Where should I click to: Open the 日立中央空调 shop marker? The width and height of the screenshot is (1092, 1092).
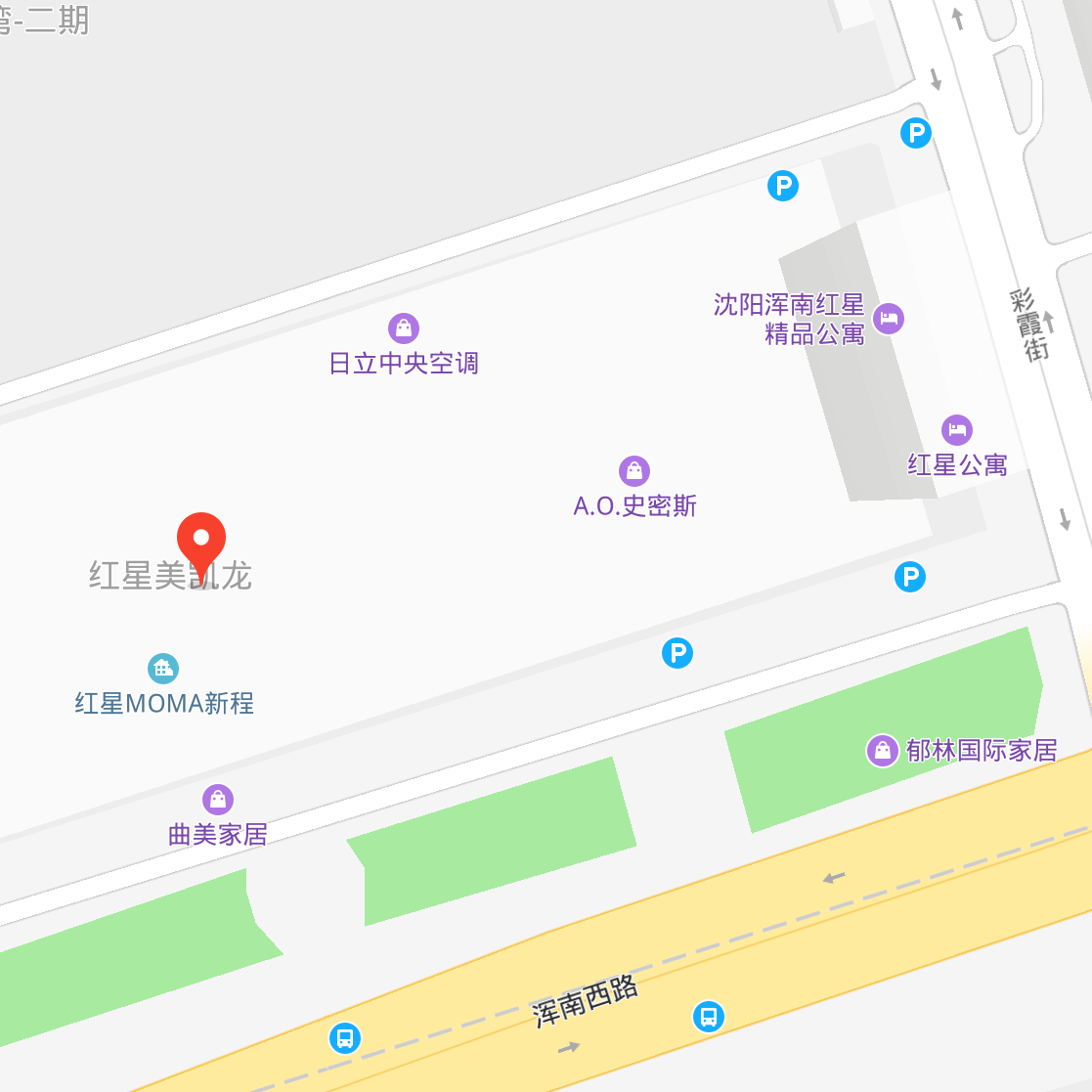(404, 328)
